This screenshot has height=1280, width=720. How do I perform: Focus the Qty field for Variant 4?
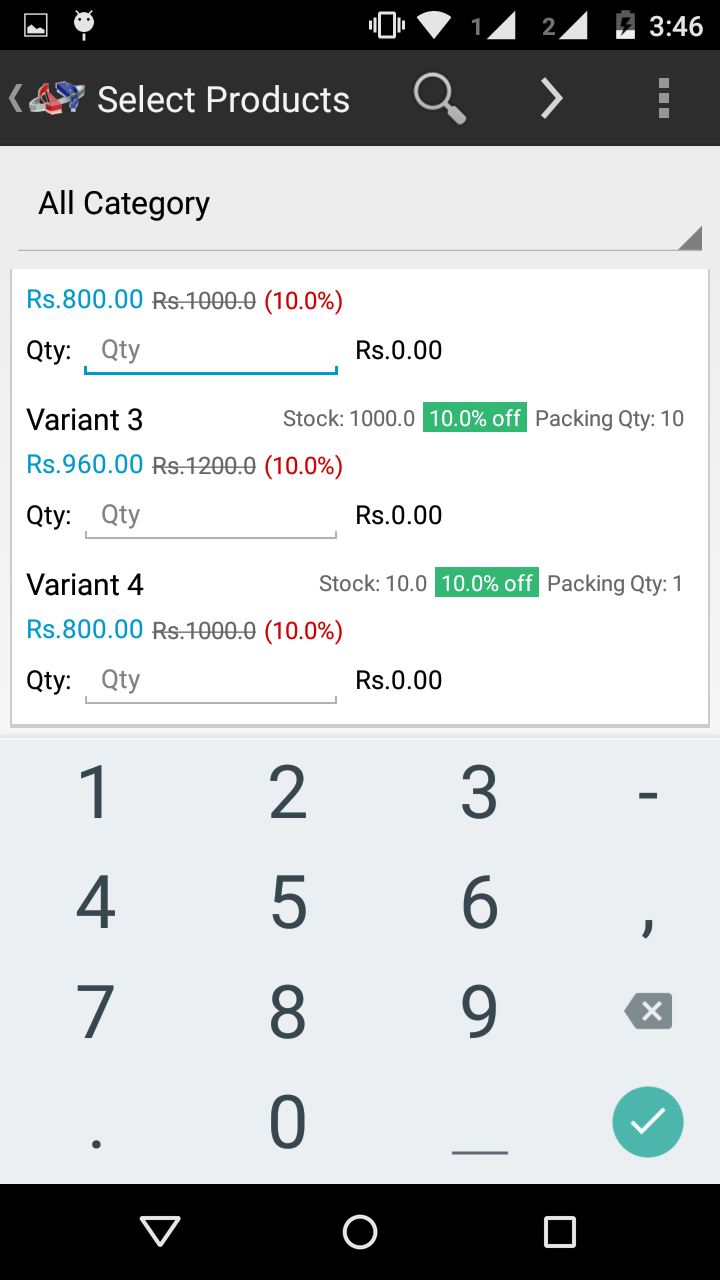pos(211,681)
